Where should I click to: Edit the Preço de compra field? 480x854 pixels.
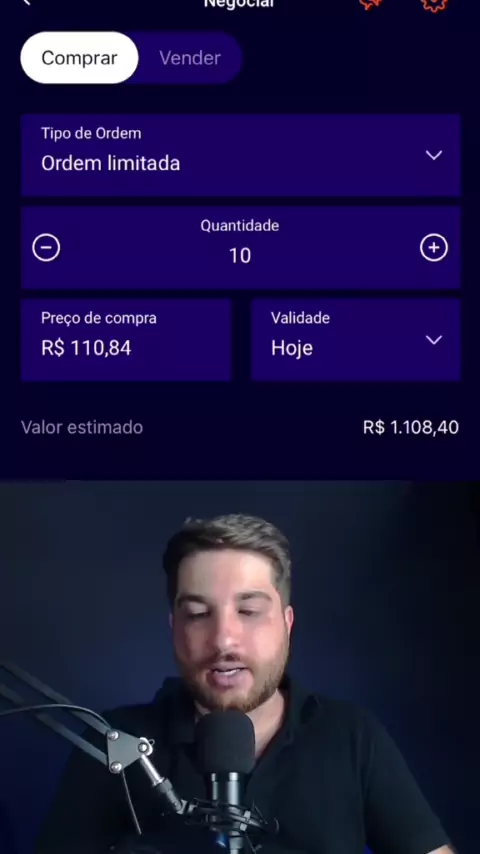(126, 339)
